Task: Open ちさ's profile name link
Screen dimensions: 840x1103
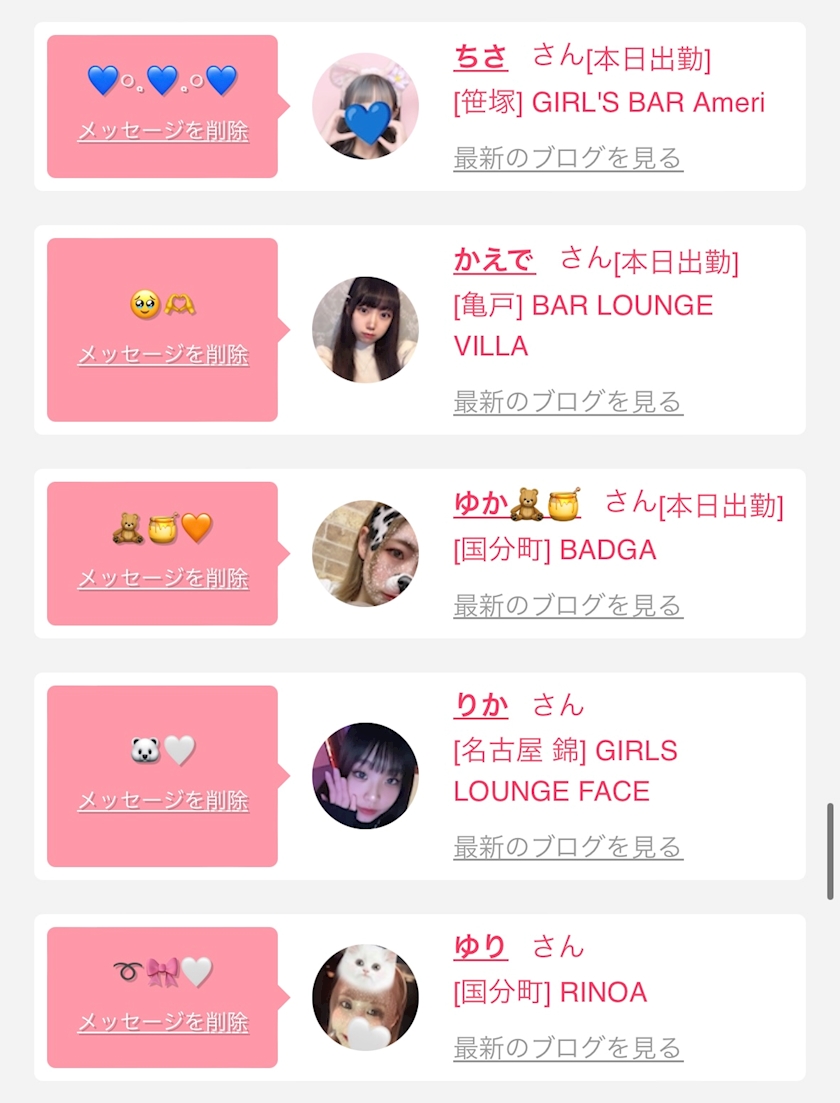Action: (481, 57)
